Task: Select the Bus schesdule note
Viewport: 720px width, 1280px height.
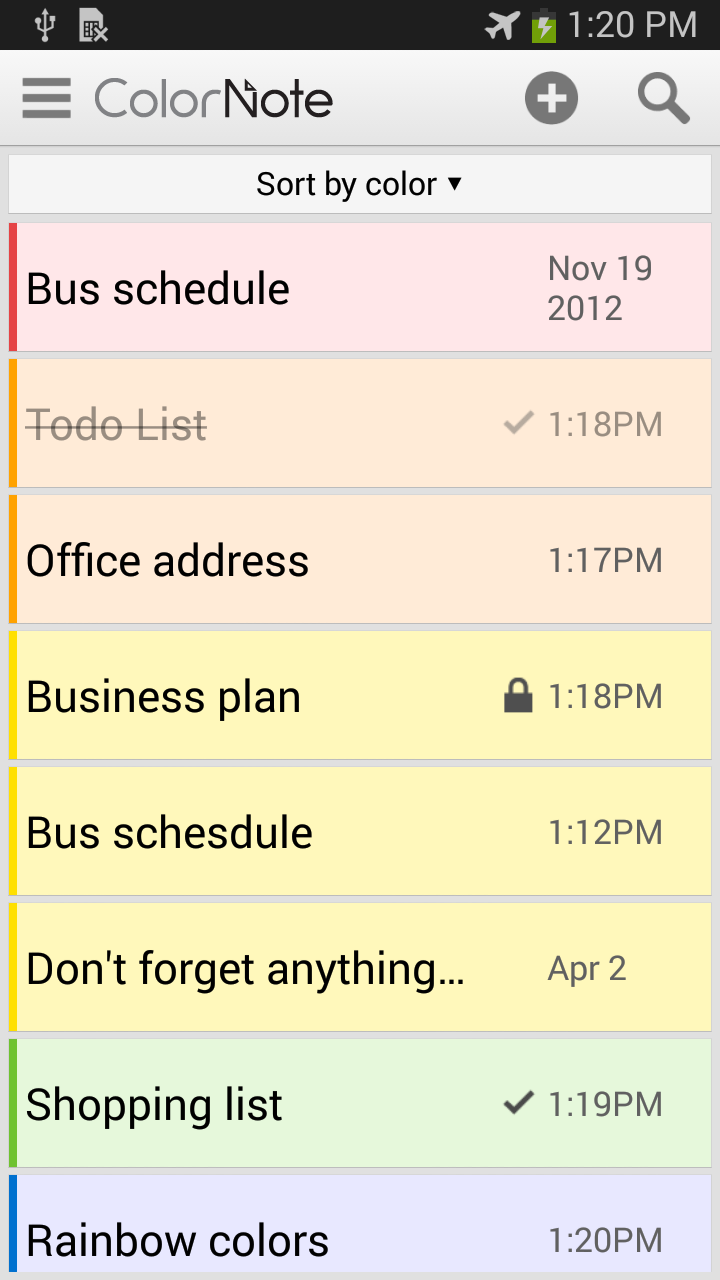Action: pyautogui.click(x=360, y=832)
